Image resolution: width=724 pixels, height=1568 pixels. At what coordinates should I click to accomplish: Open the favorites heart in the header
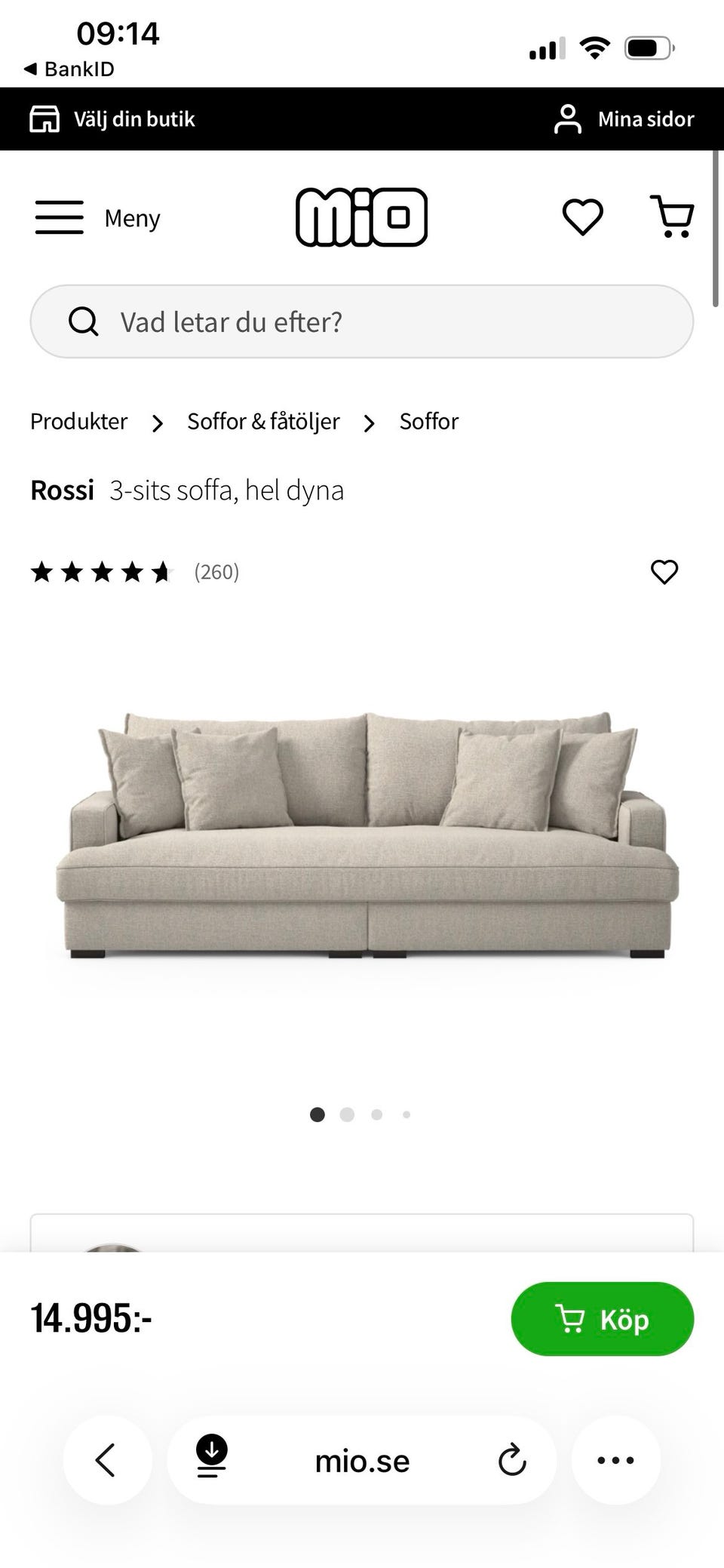pyautogui.click(x=582, y=217)
